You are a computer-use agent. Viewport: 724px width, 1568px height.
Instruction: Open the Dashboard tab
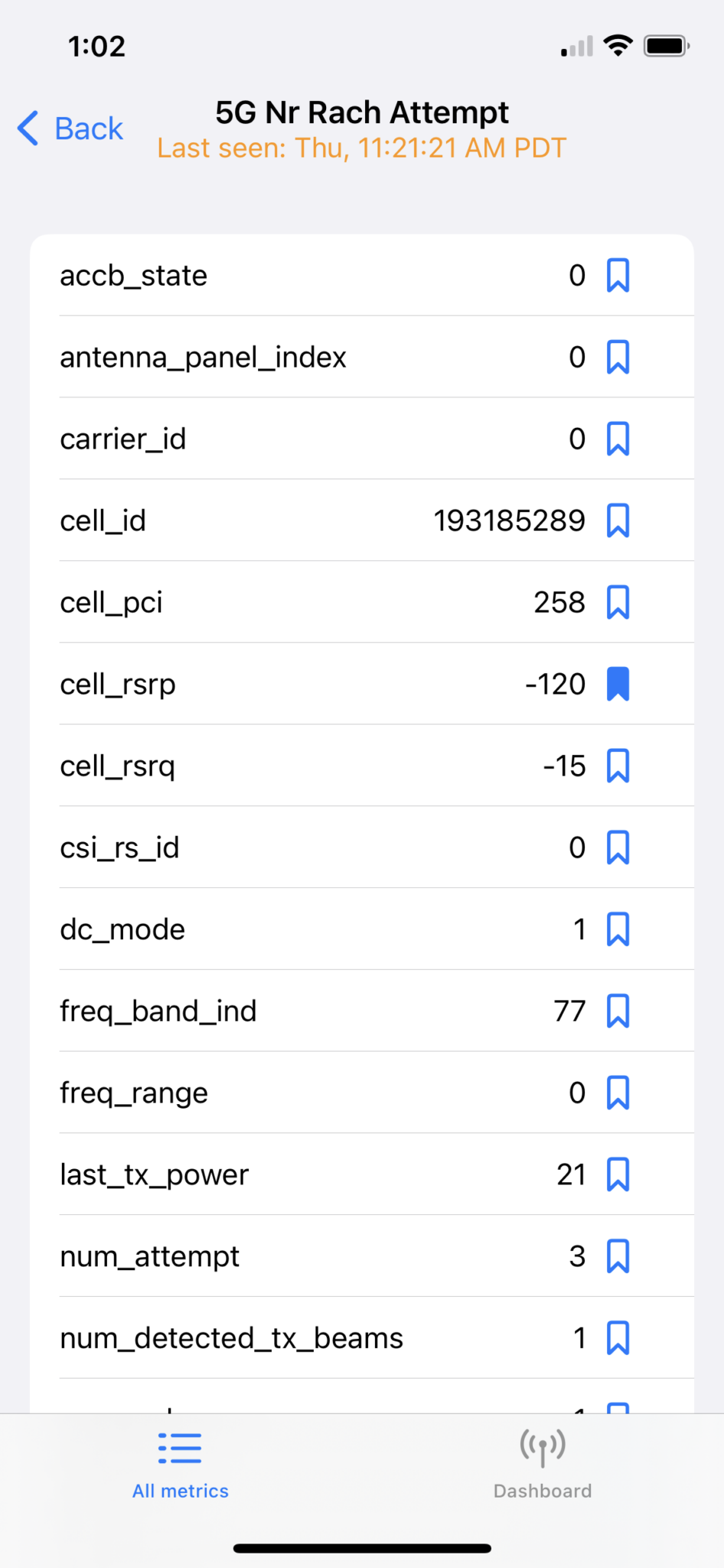point(543,1465)
